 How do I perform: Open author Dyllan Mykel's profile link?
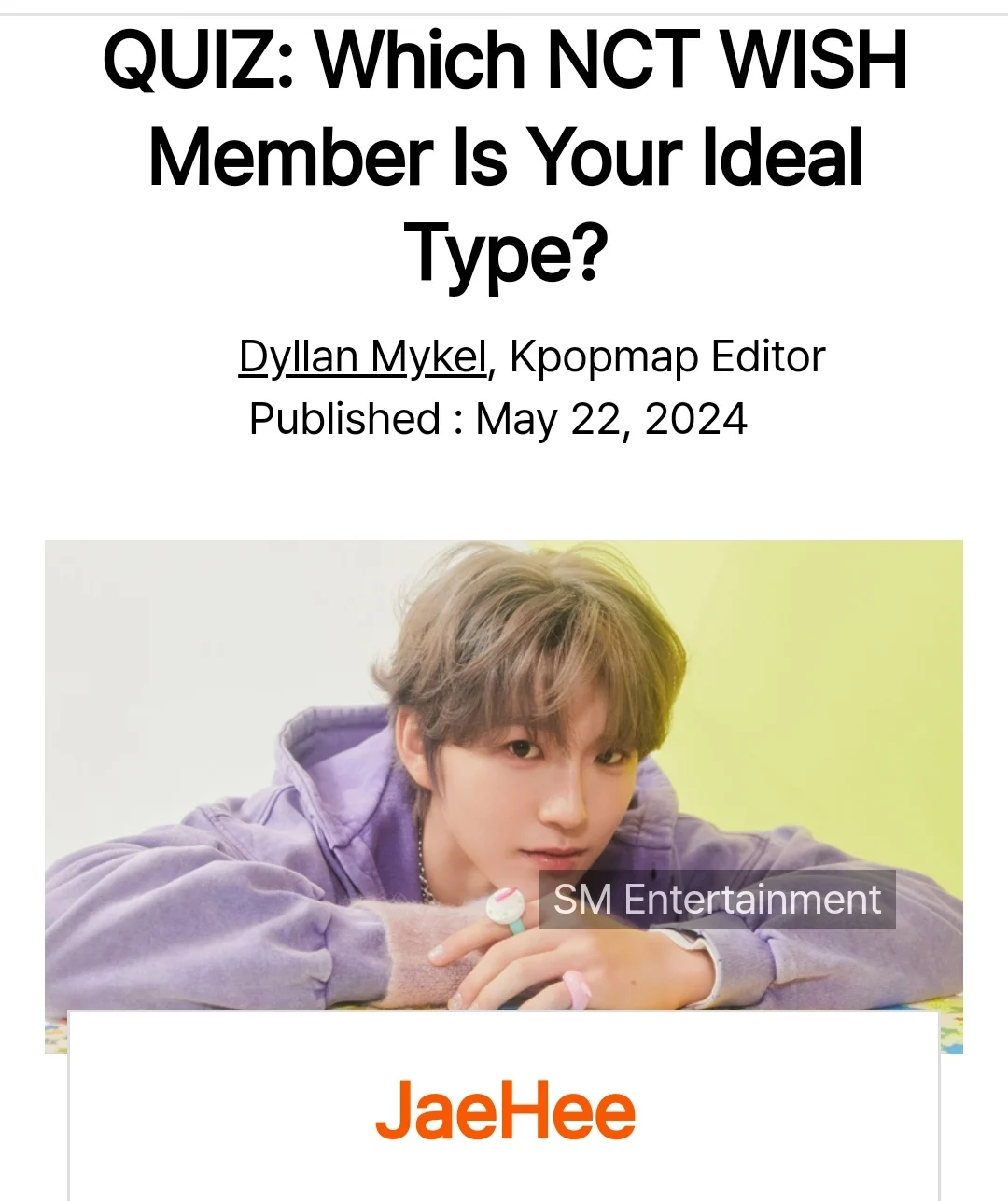point(363,357)
